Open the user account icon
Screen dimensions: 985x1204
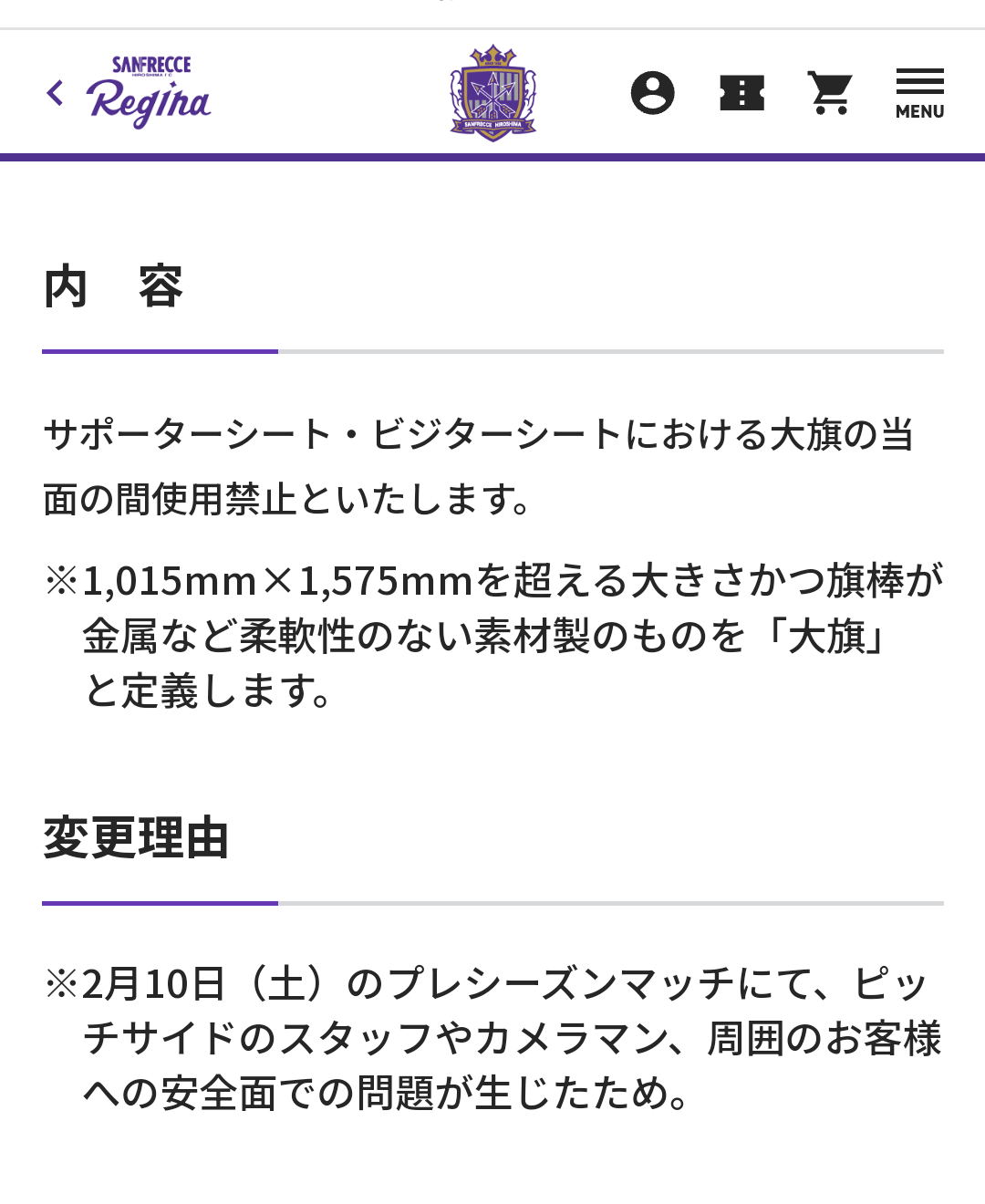[652, 93]
